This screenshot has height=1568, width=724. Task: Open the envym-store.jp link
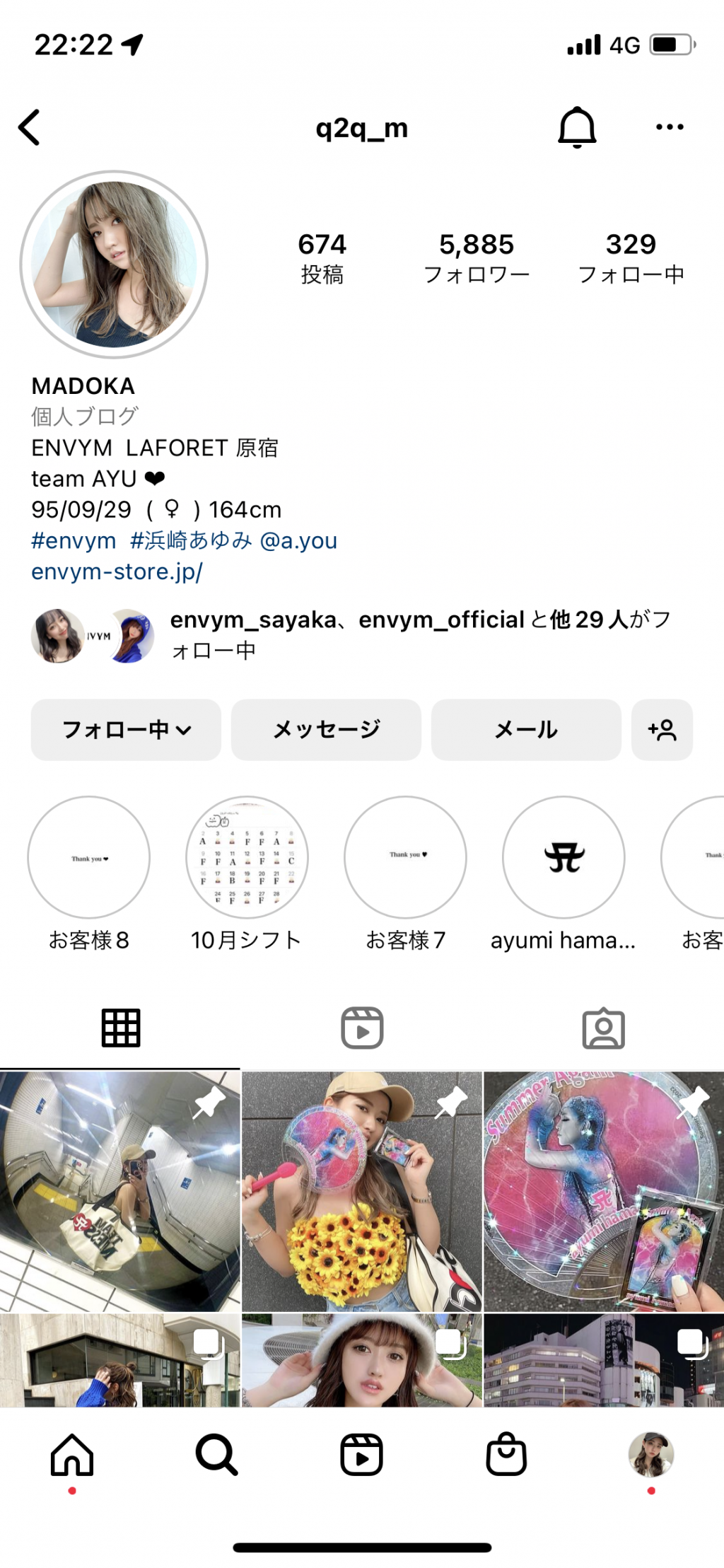pyautogui.click(x=115, y=571)
